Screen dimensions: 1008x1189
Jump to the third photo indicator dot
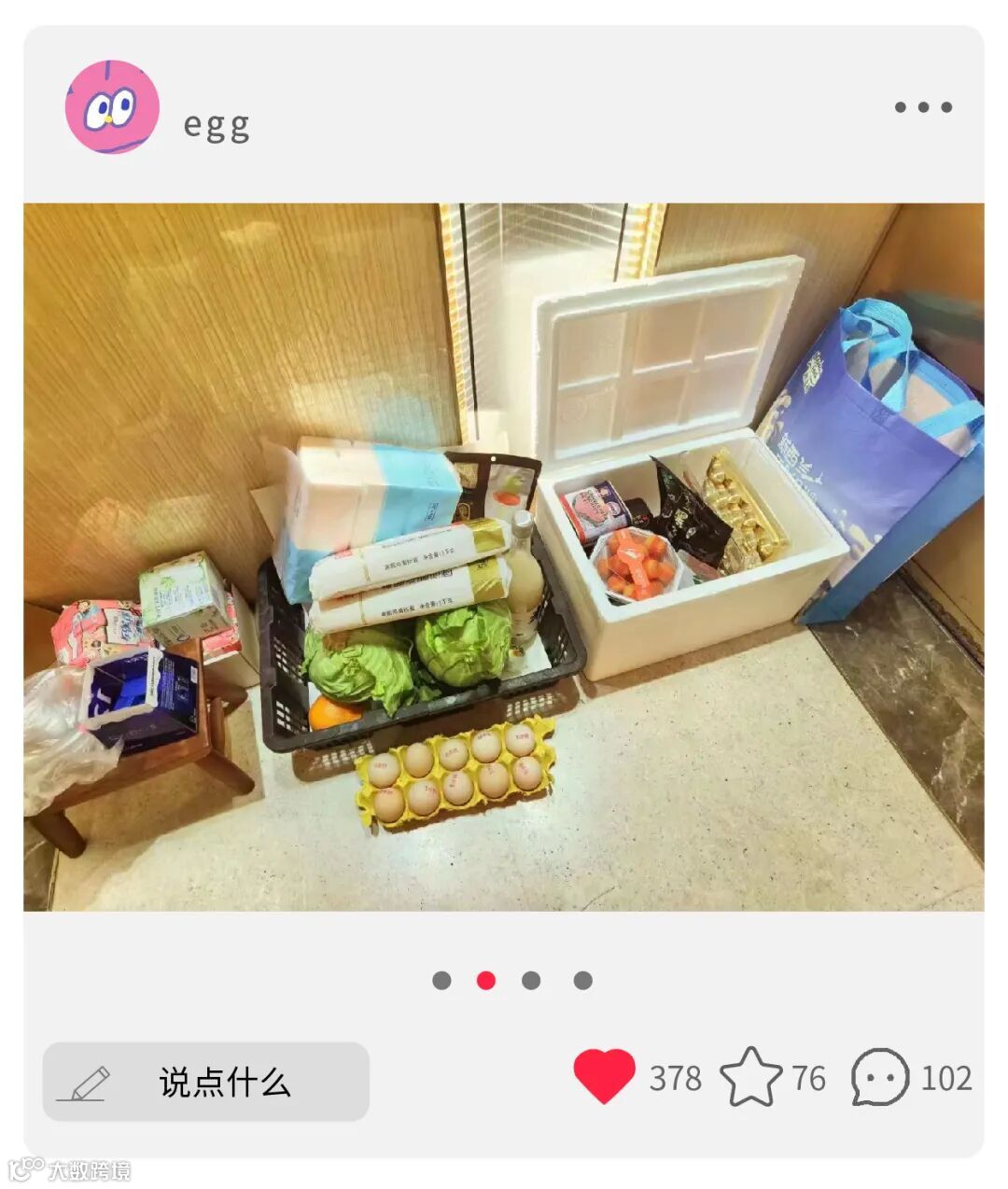[x=531, y=980]
